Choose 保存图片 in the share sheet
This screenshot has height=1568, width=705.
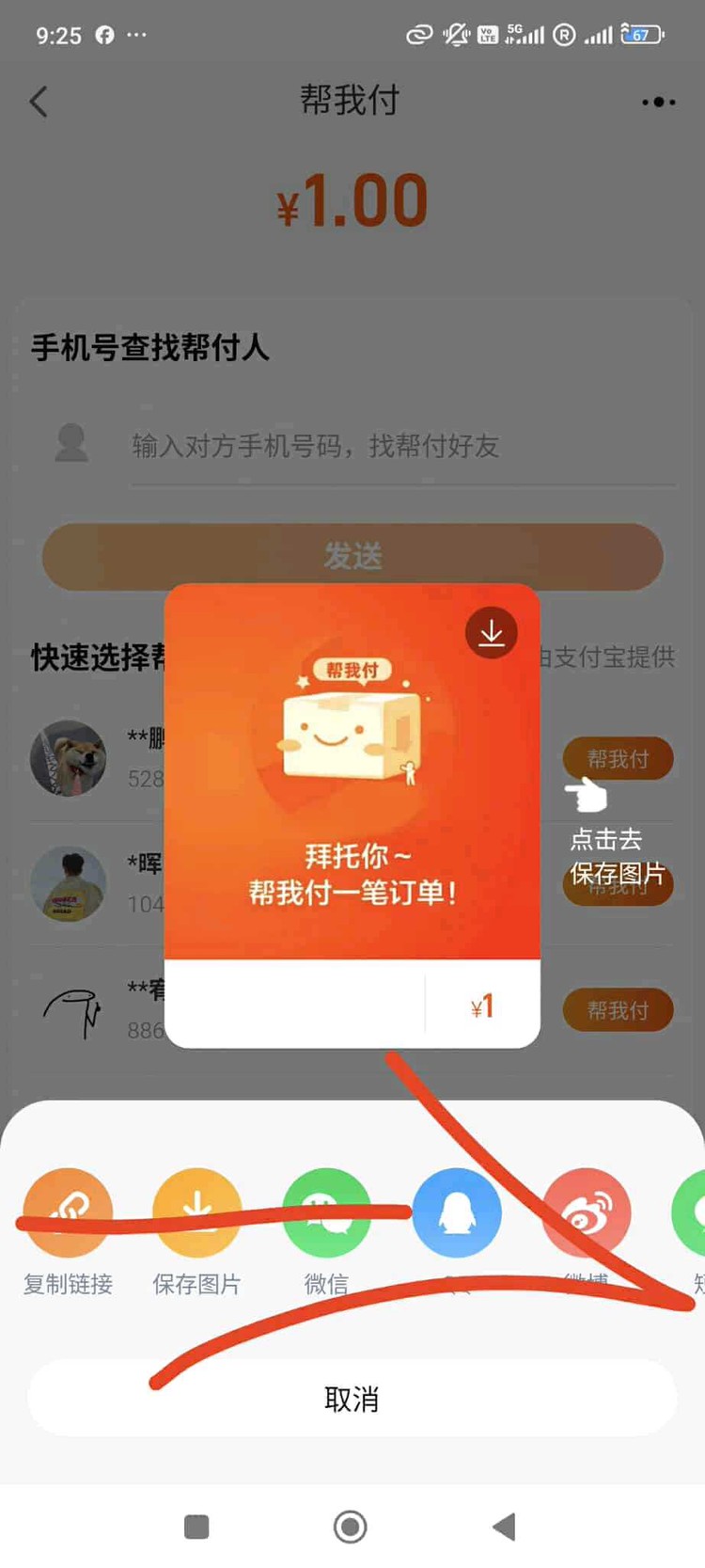(197, 1213)
